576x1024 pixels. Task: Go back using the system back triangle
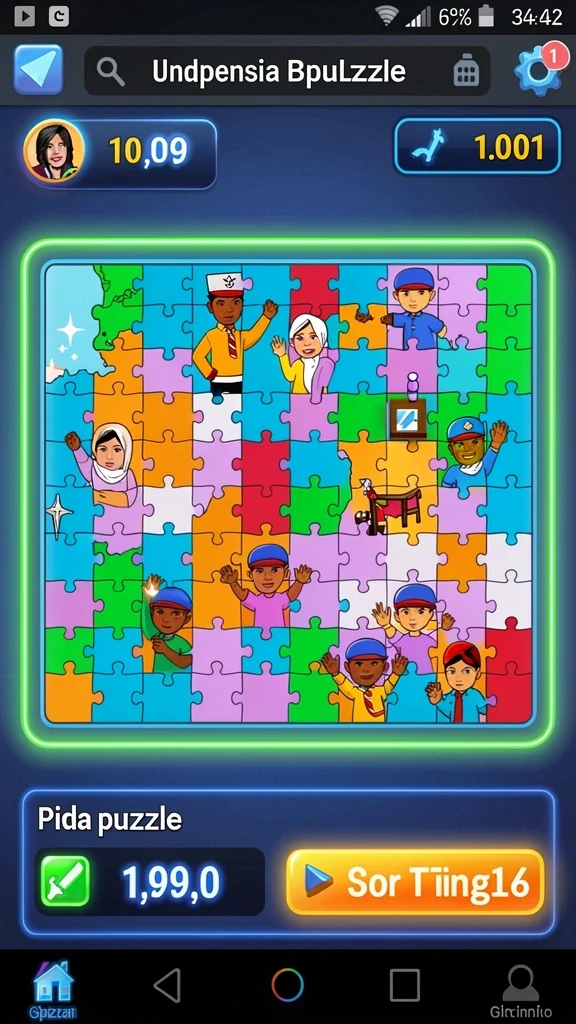click(168, 984)
